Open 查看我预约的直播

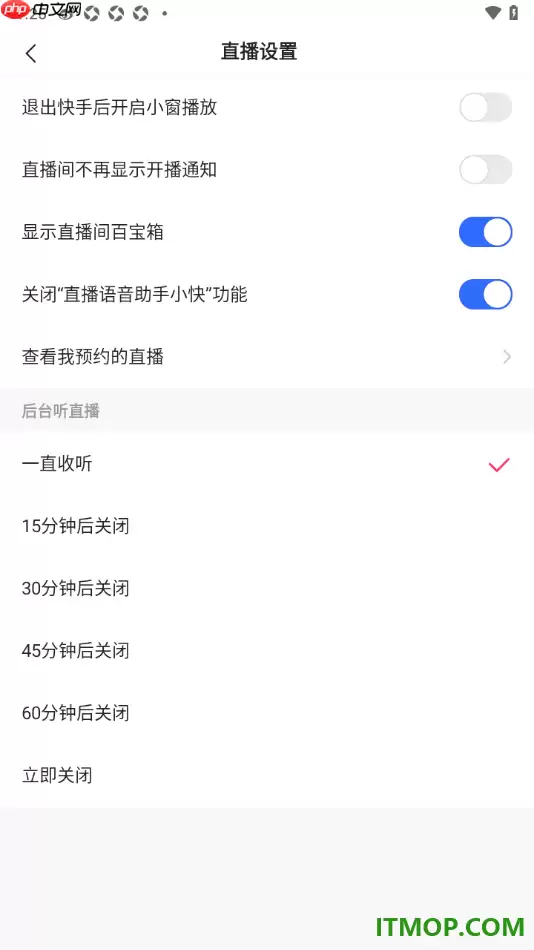(x=267, y=357)
